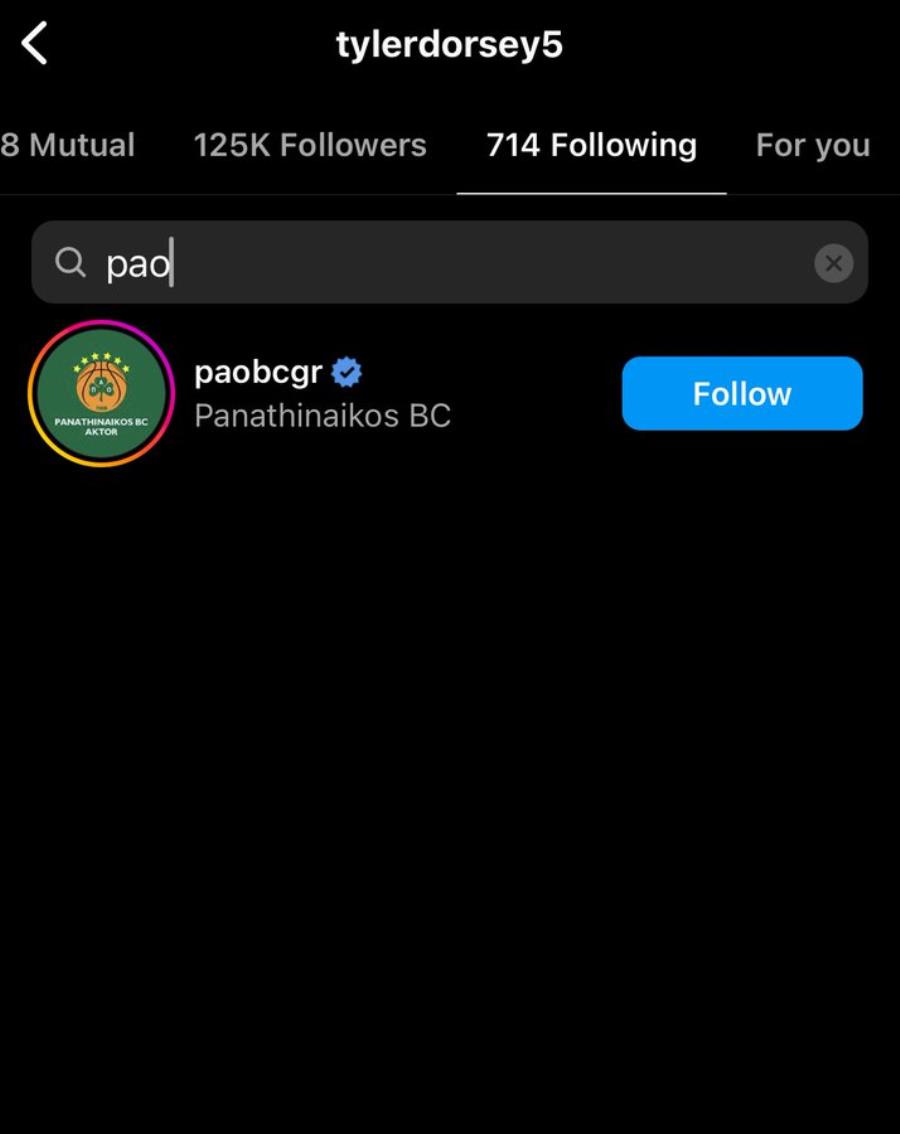The height and width of the screenshot is (1134, 900).
Task: Clear the search text
Action: pos(833,263)
